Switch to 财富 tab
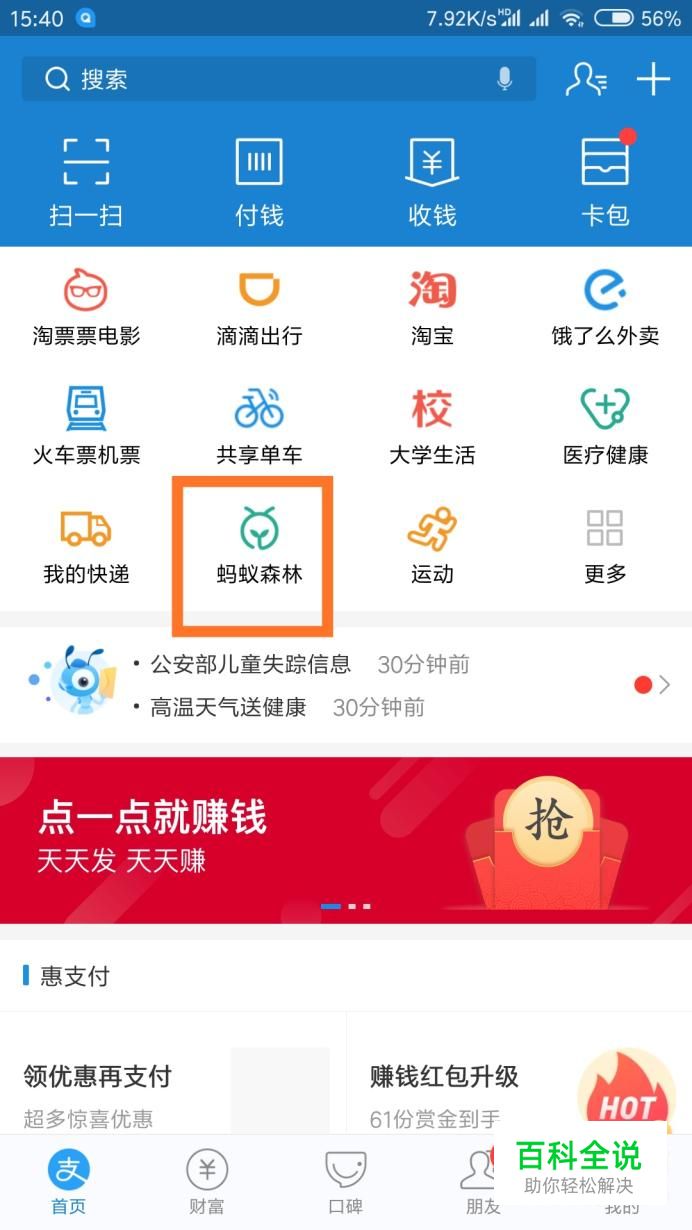692x1230 pixels. 207,1181
